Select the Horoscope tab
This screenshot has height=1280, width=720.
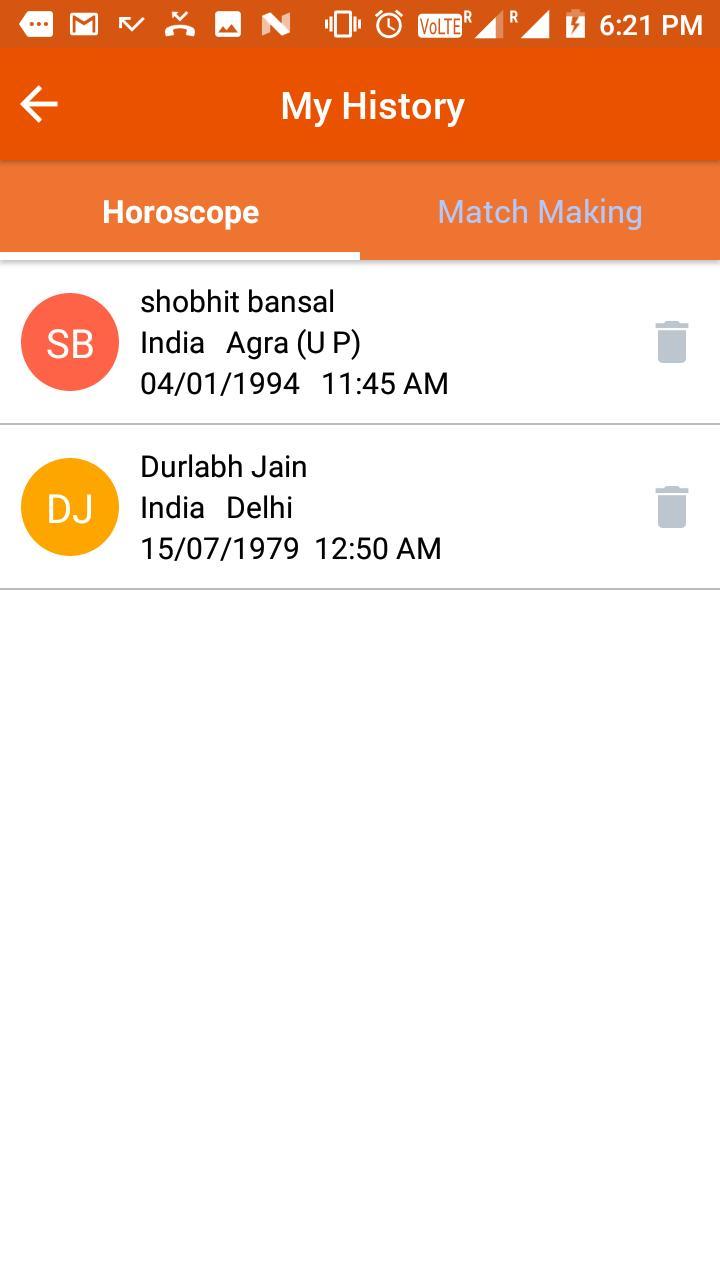tap(180, 211)
